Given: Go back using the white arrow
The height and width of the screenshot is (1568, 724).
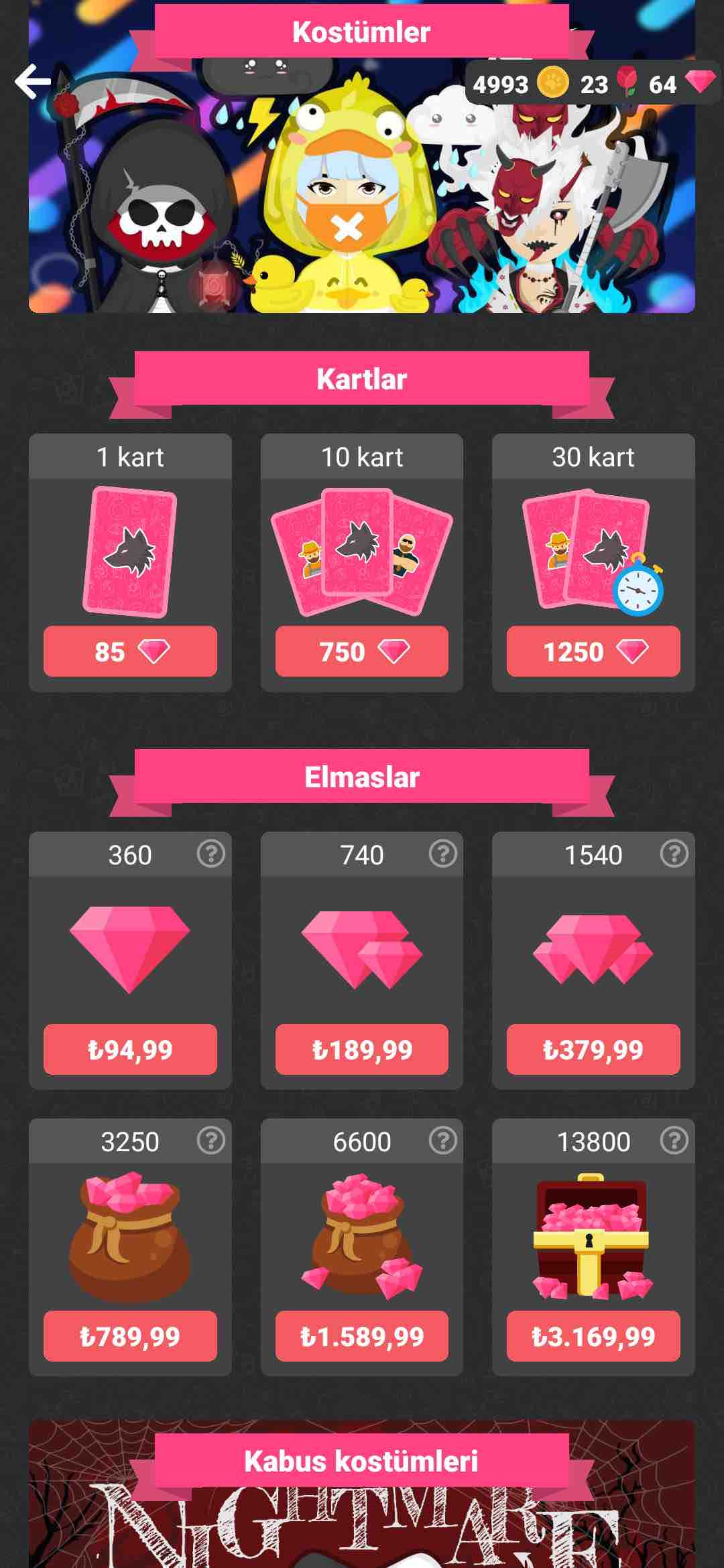Looking at the screenshot, I should pos(33,82).
